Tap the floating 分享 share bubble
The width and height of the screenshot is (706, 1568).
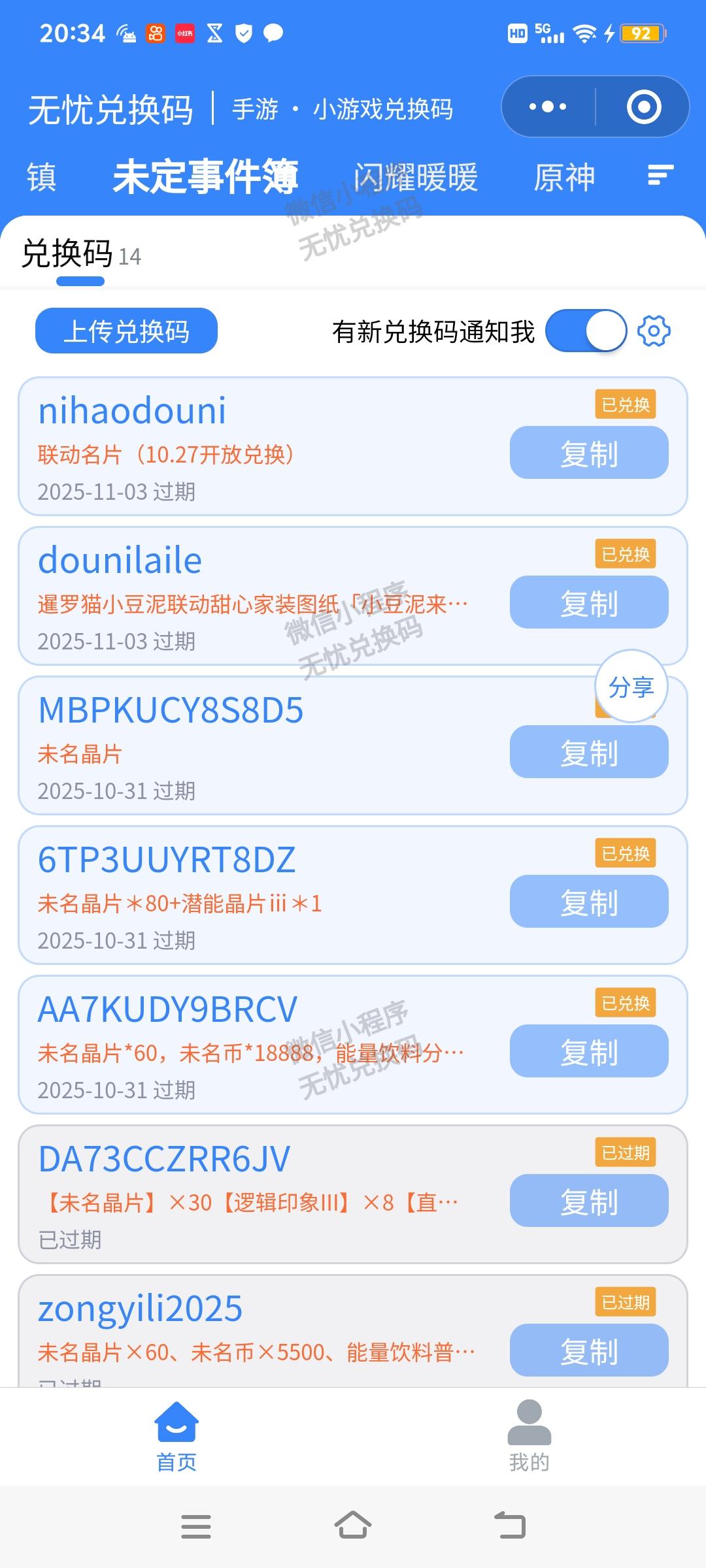[x=631, y=686]
